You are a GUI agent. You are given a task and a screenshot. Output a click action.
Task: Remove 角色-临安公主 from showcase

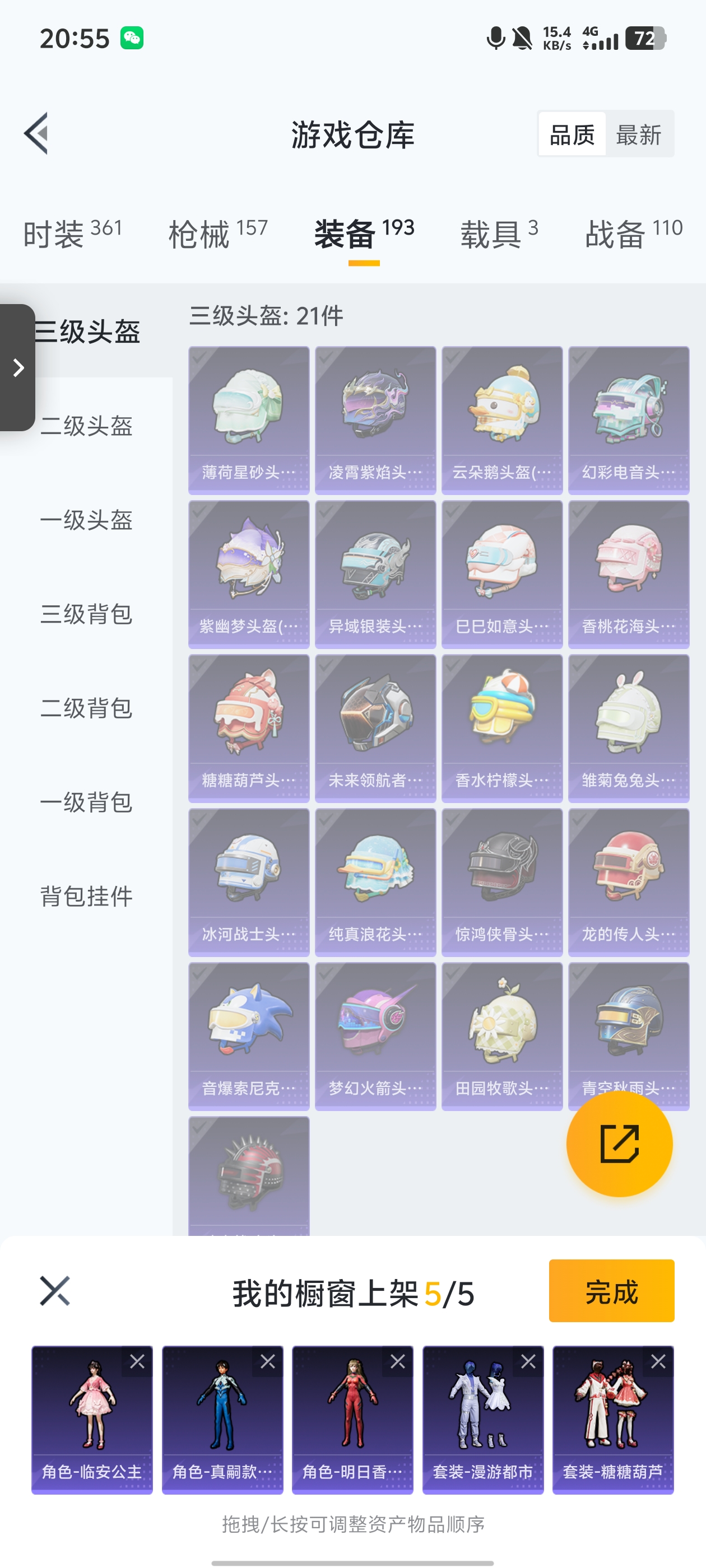(137, 1362)
